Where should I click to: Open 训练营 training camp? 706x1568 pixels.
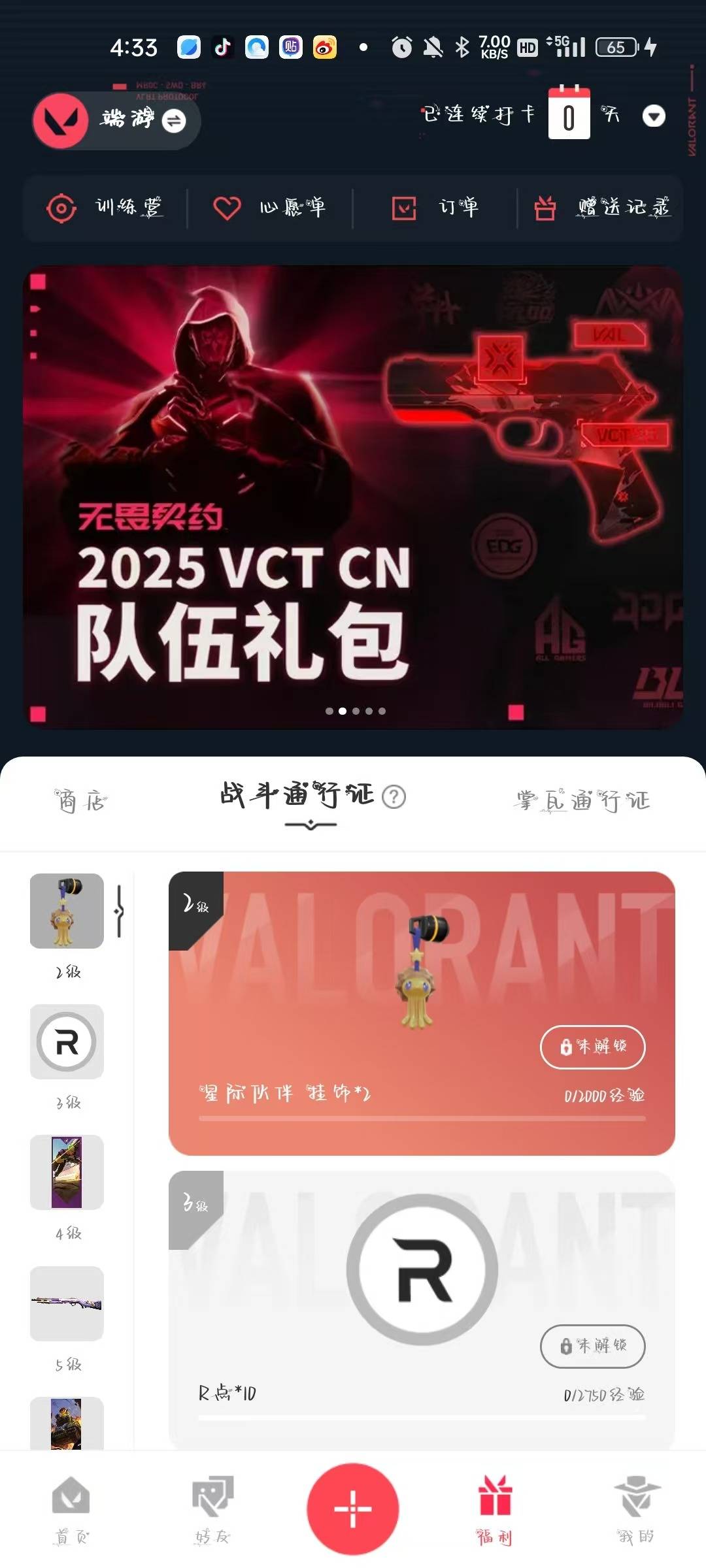pos(105,208)
